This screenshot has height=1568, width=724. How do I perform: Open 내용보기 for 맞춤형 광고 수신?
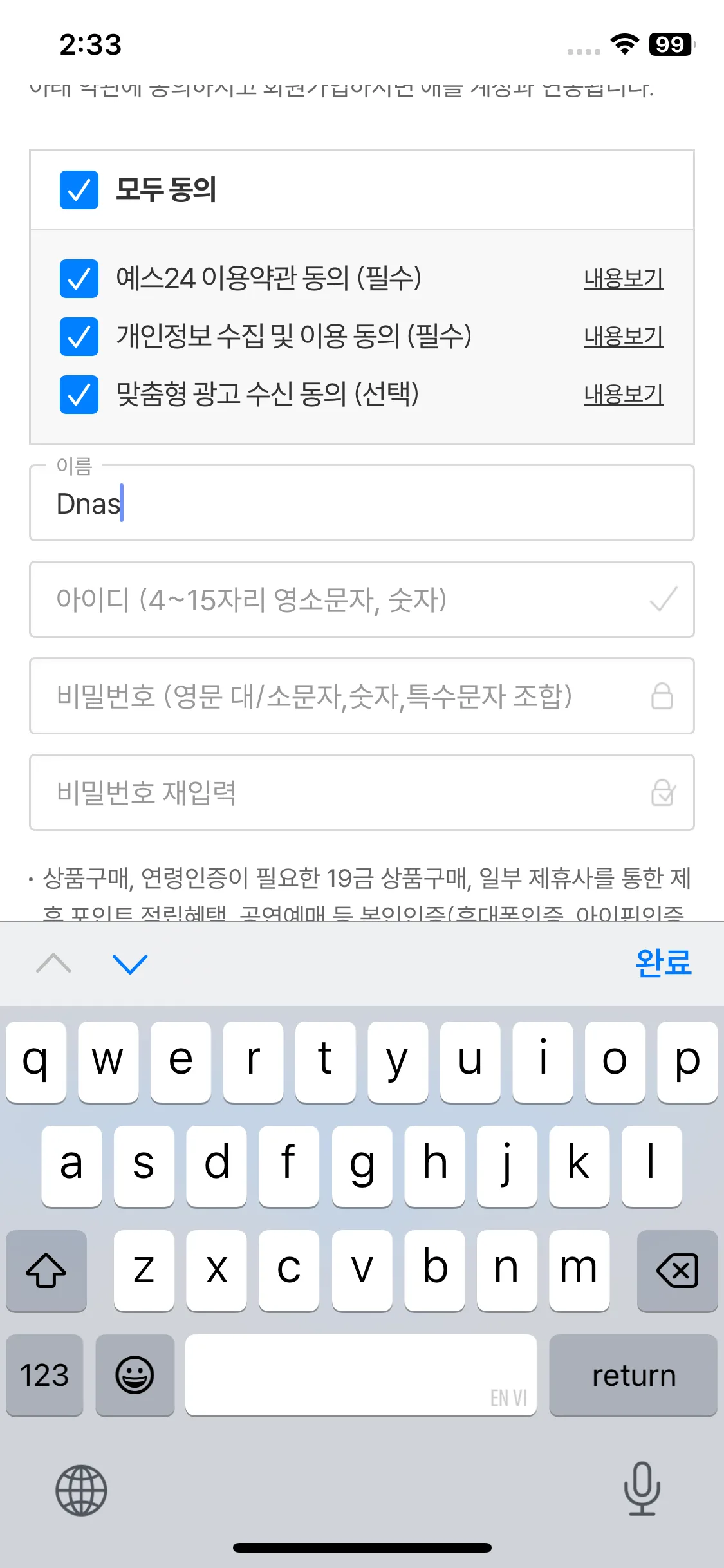coord(624,395)
